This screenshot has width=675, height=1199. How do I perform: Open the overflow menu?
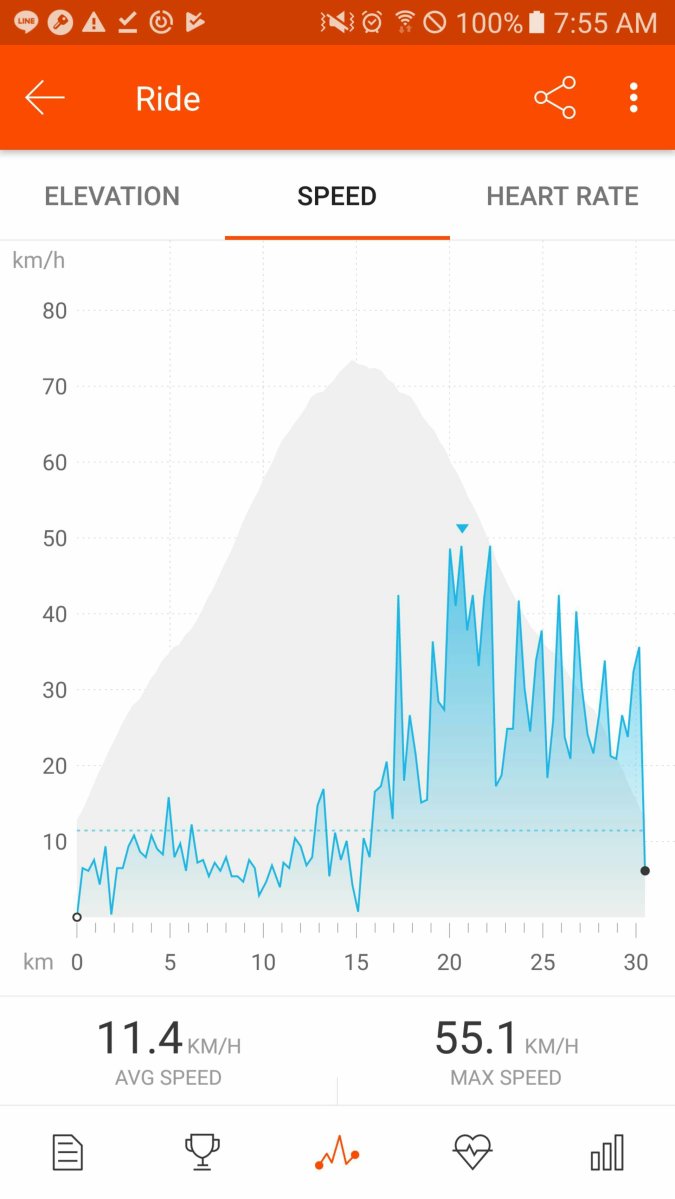click(633, 98)
